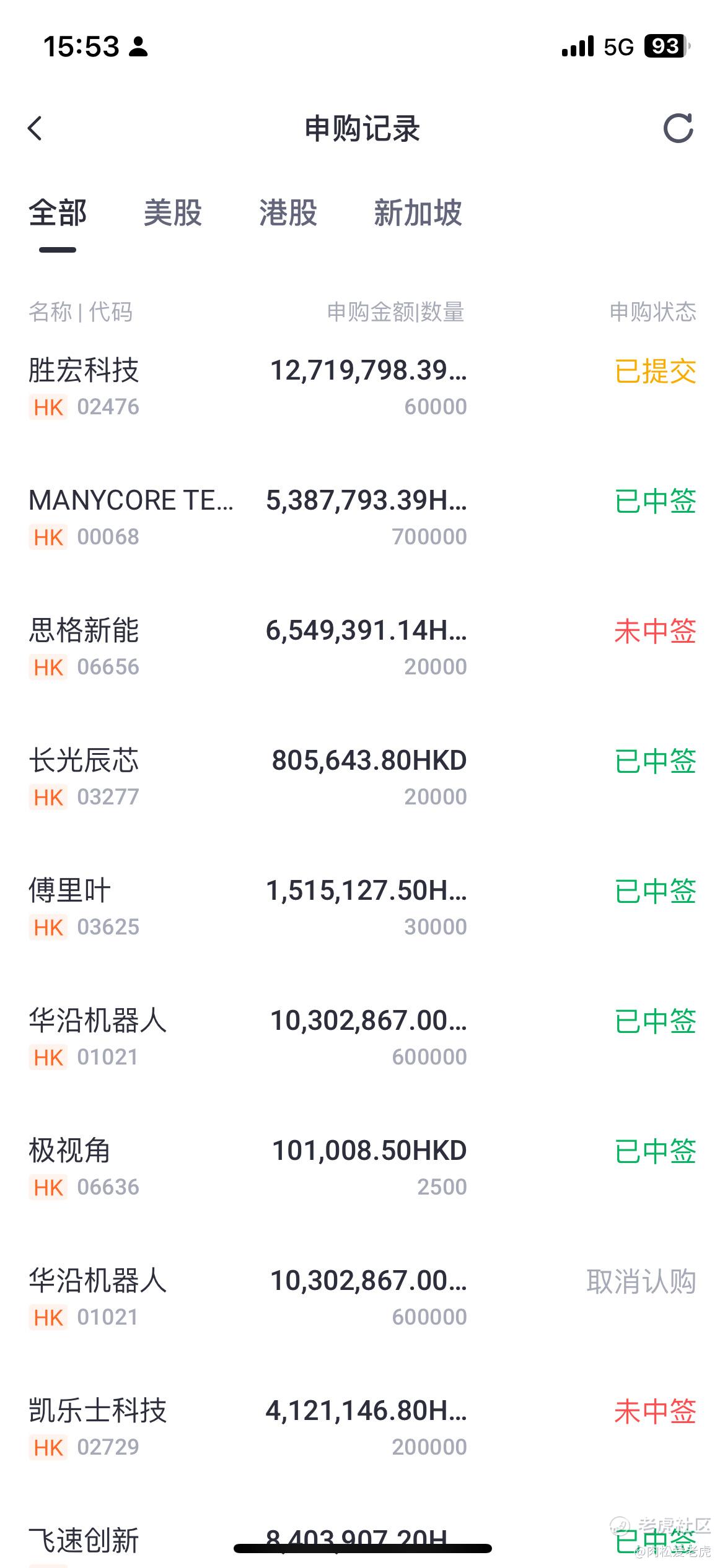The height and width of the screenshot is (1568, 725).
Task: Open the 长光辰芯 record
Action: [362, 778]
